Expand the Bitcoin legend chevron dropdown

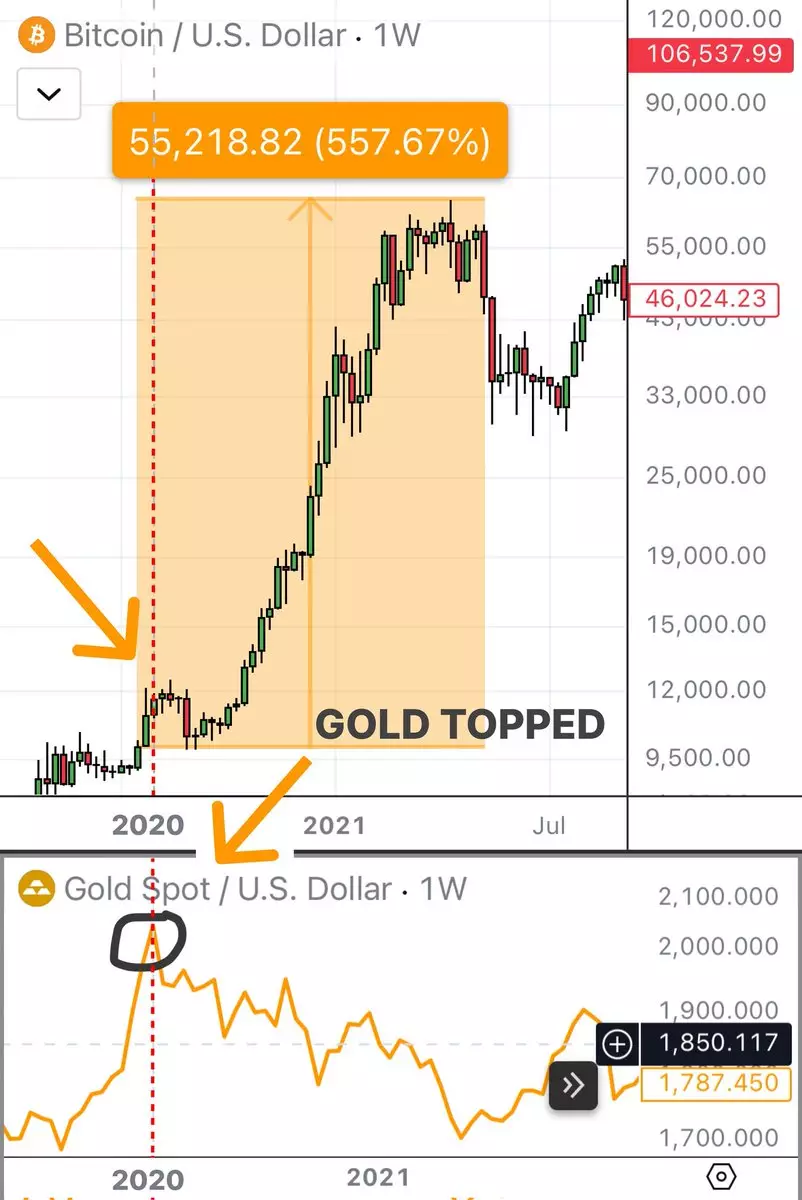(x=49, y=95)
